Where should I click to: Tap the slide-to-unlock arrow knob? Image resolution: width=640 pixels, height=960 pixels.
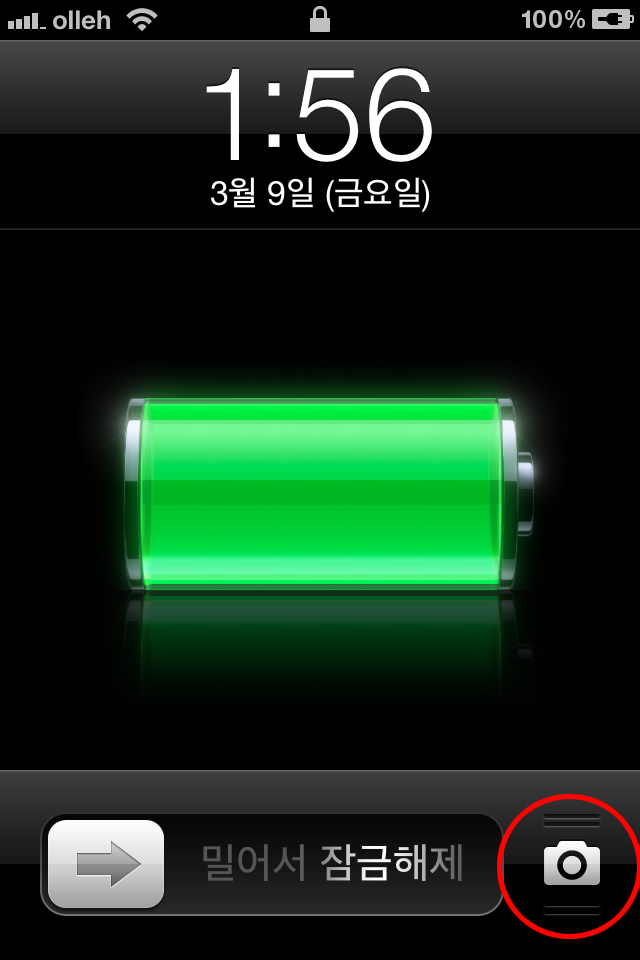106,864
